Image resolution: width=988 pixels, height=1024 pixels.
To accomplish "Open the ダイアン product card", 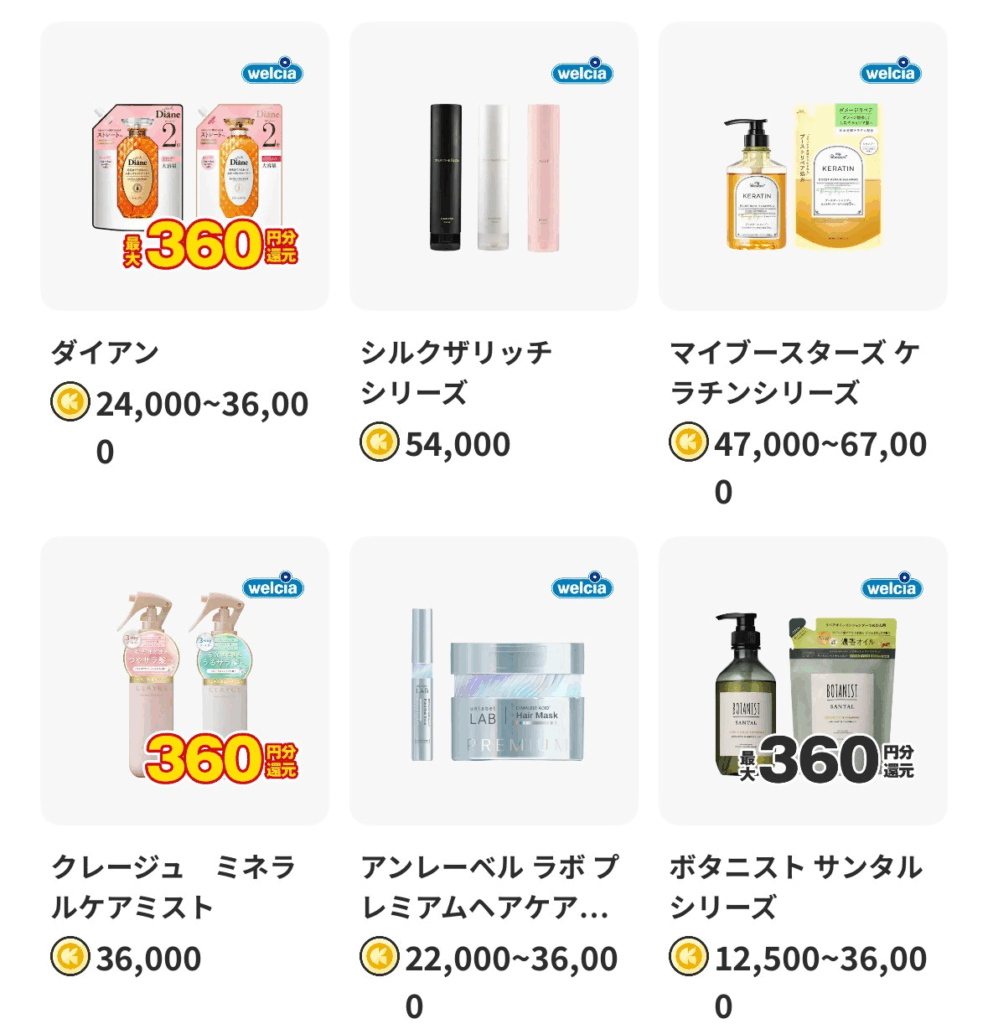I will tap(184, 166).
